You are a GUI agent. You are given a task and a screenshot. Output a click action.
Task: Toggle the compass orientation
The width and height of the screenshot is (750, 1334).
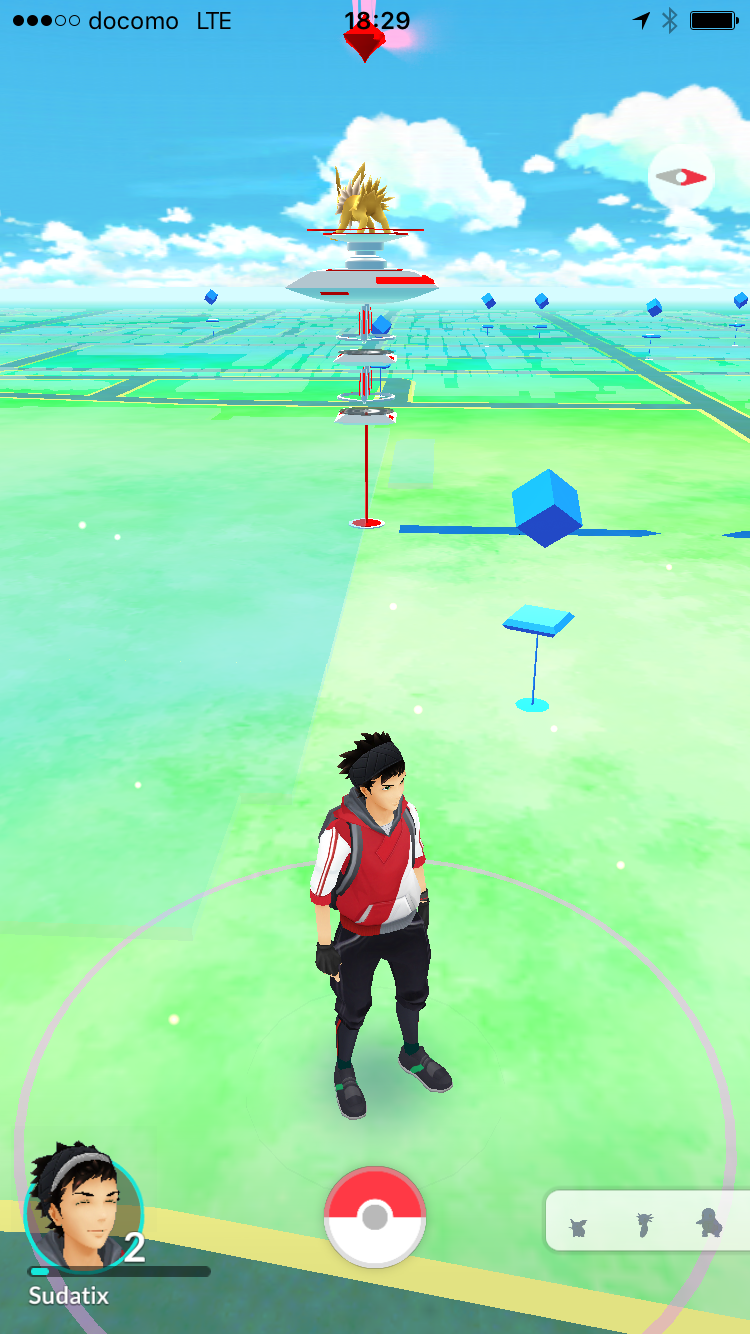pyautogui.click(x=681, y=178)
